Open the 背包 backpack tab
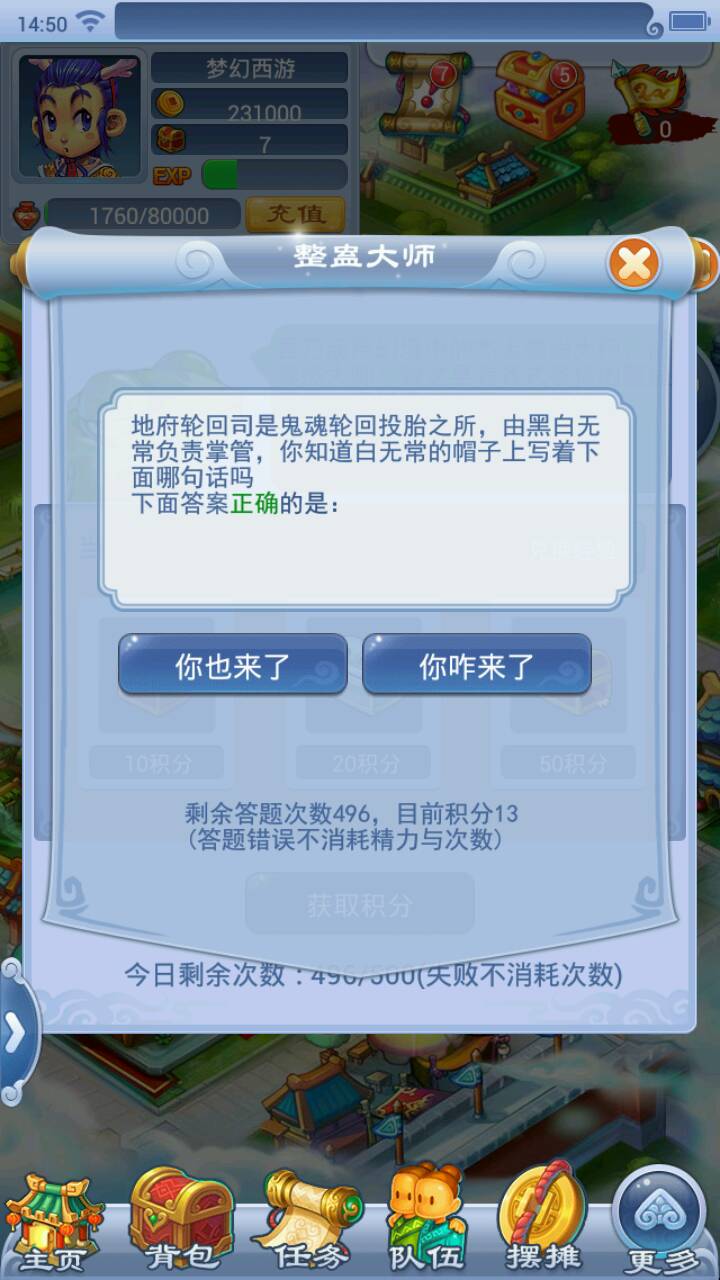720x1280 pixels. click(x=181, y=1222)
